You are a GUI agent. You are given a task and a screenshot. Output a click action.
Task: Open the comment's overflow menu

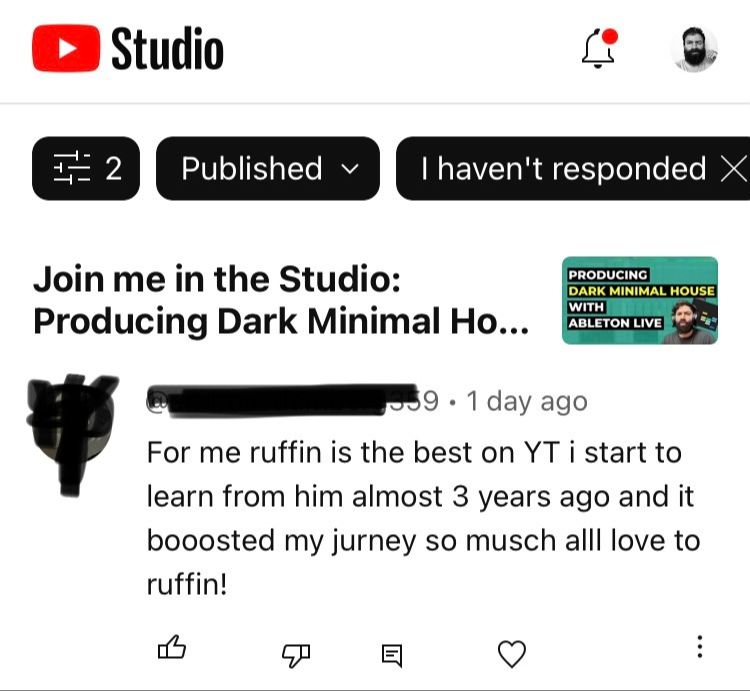[x=699, y=647]
